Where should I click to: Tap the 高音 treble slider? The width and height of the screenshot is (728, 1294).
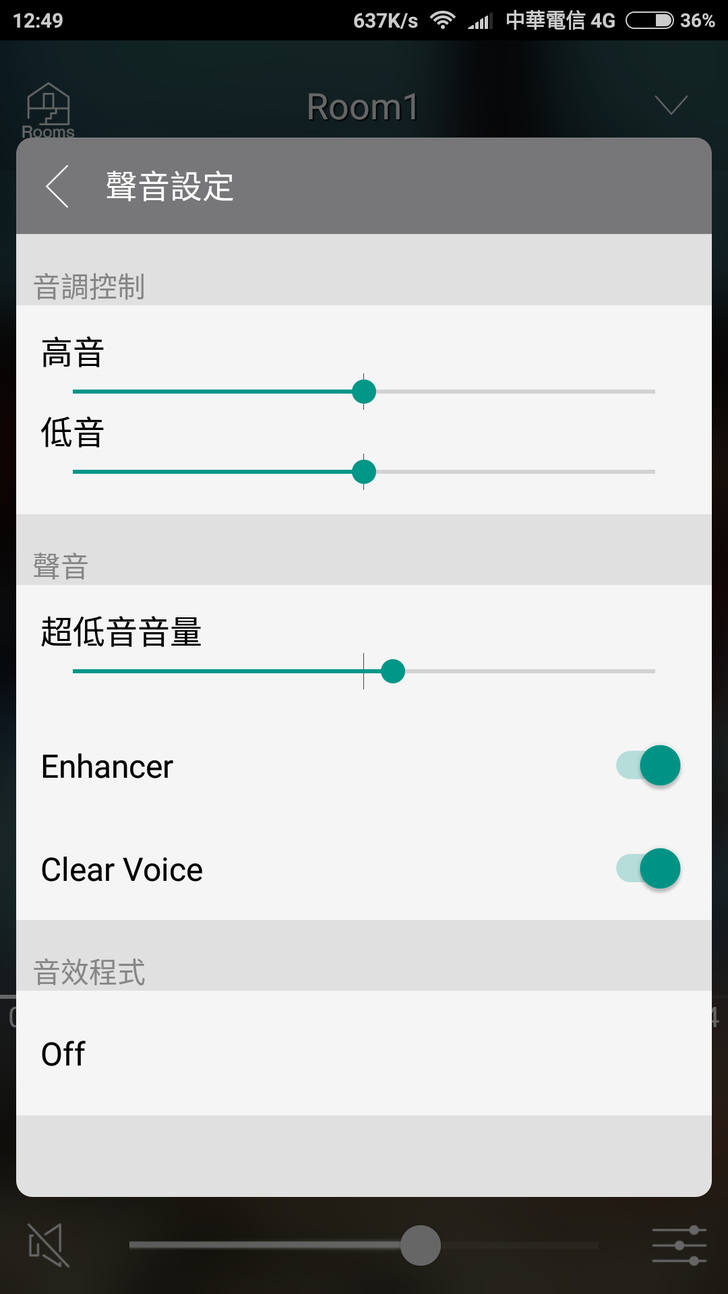(x=364, y=391)
